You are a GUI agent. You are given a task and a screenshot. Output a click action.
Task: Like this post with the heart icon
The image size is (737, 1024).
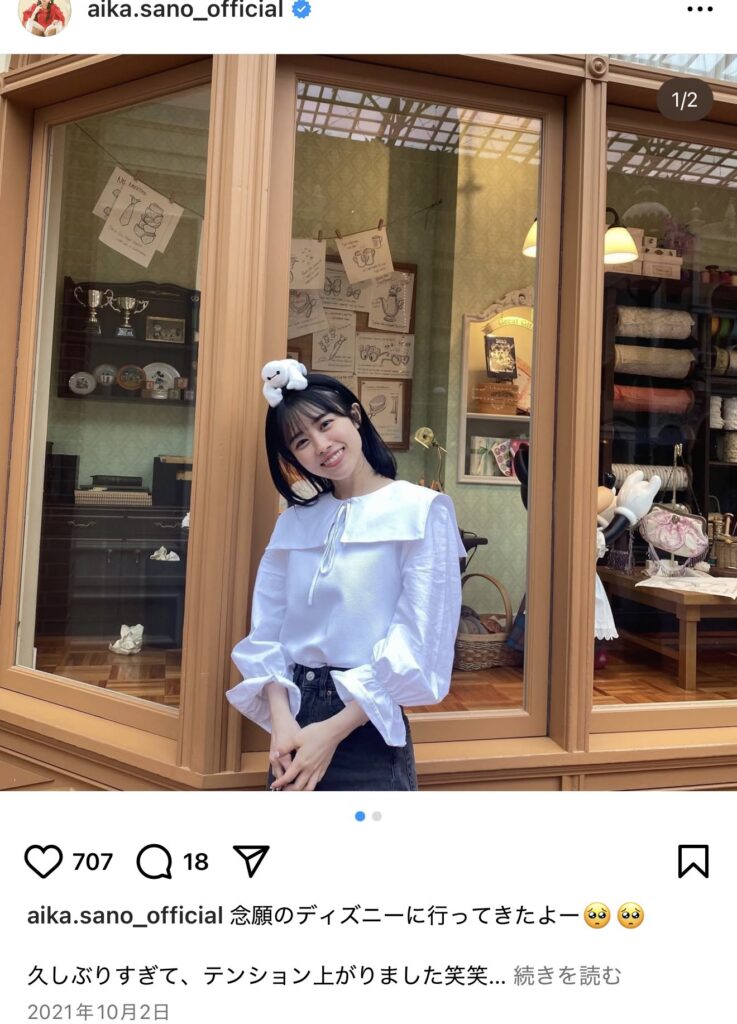click(43, 861)
